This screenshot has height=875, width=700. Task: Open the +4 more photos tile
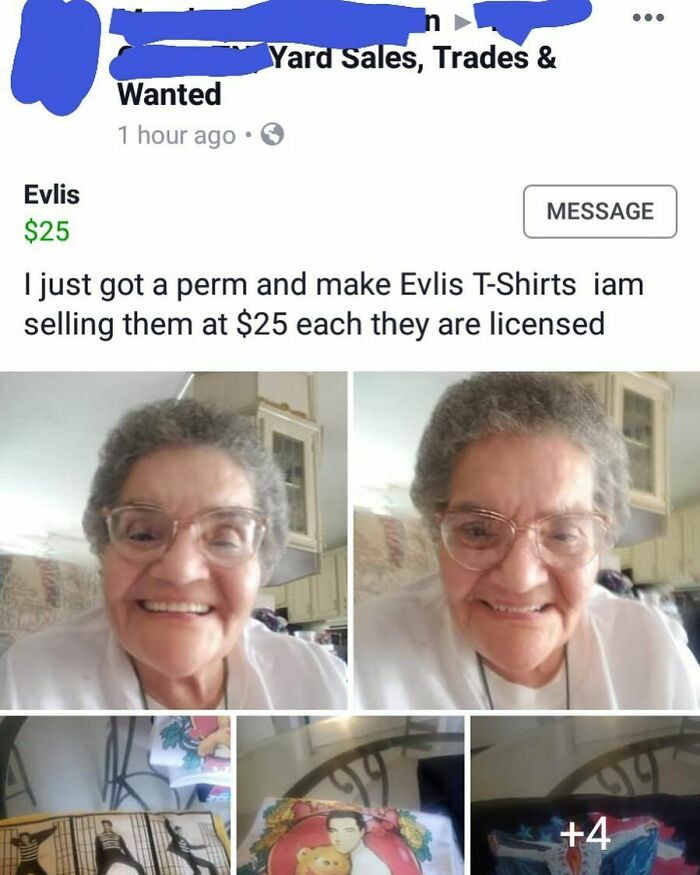[x=585, y=795]
